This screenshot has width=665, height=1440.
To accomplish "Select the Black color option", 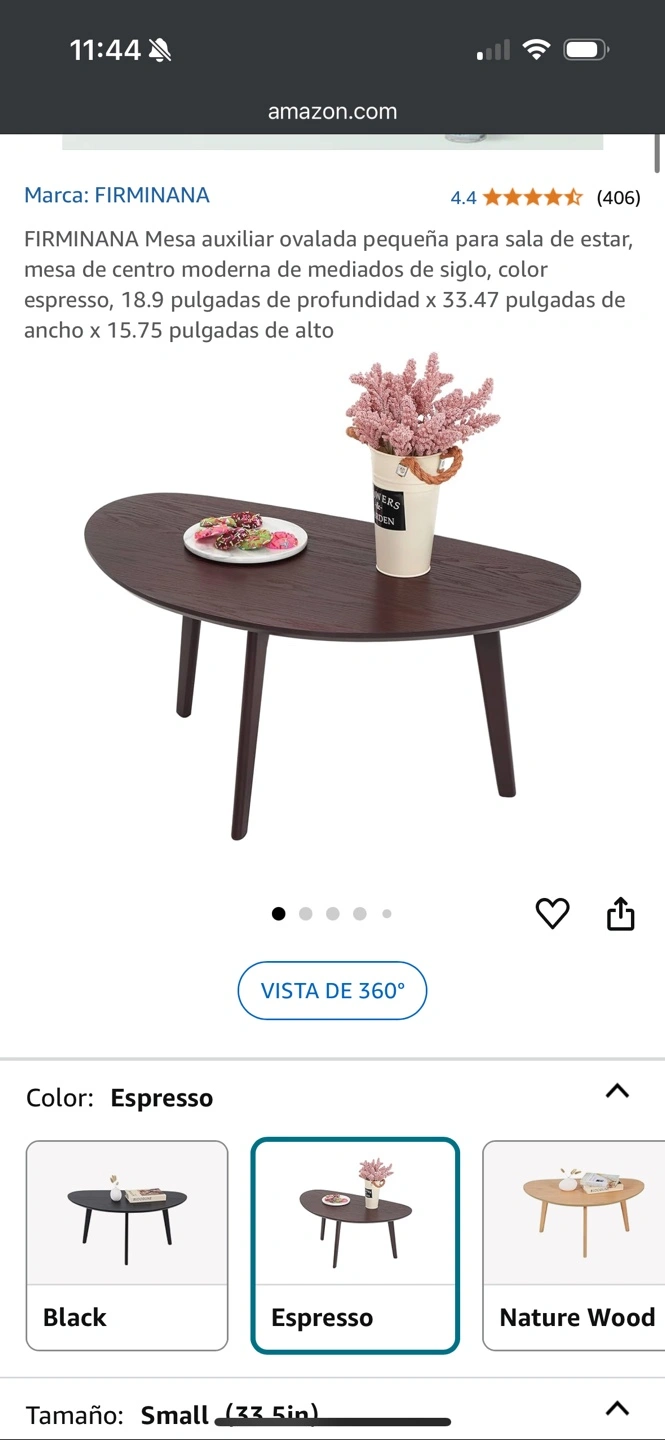I will [x=127, y=1245].
